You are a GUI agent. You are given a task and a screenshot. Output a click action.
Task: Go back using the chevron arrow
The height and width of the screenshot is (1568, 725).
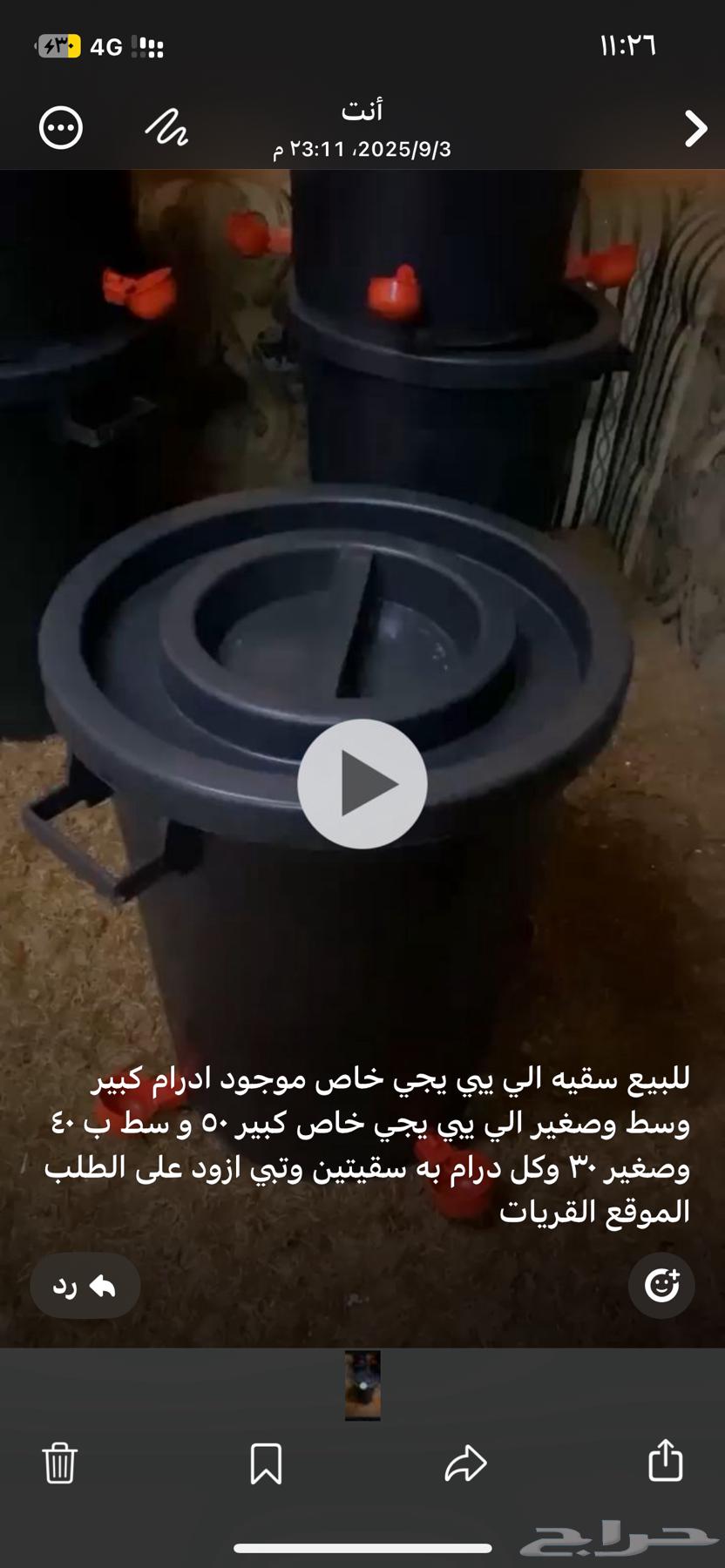coord(695,129)
